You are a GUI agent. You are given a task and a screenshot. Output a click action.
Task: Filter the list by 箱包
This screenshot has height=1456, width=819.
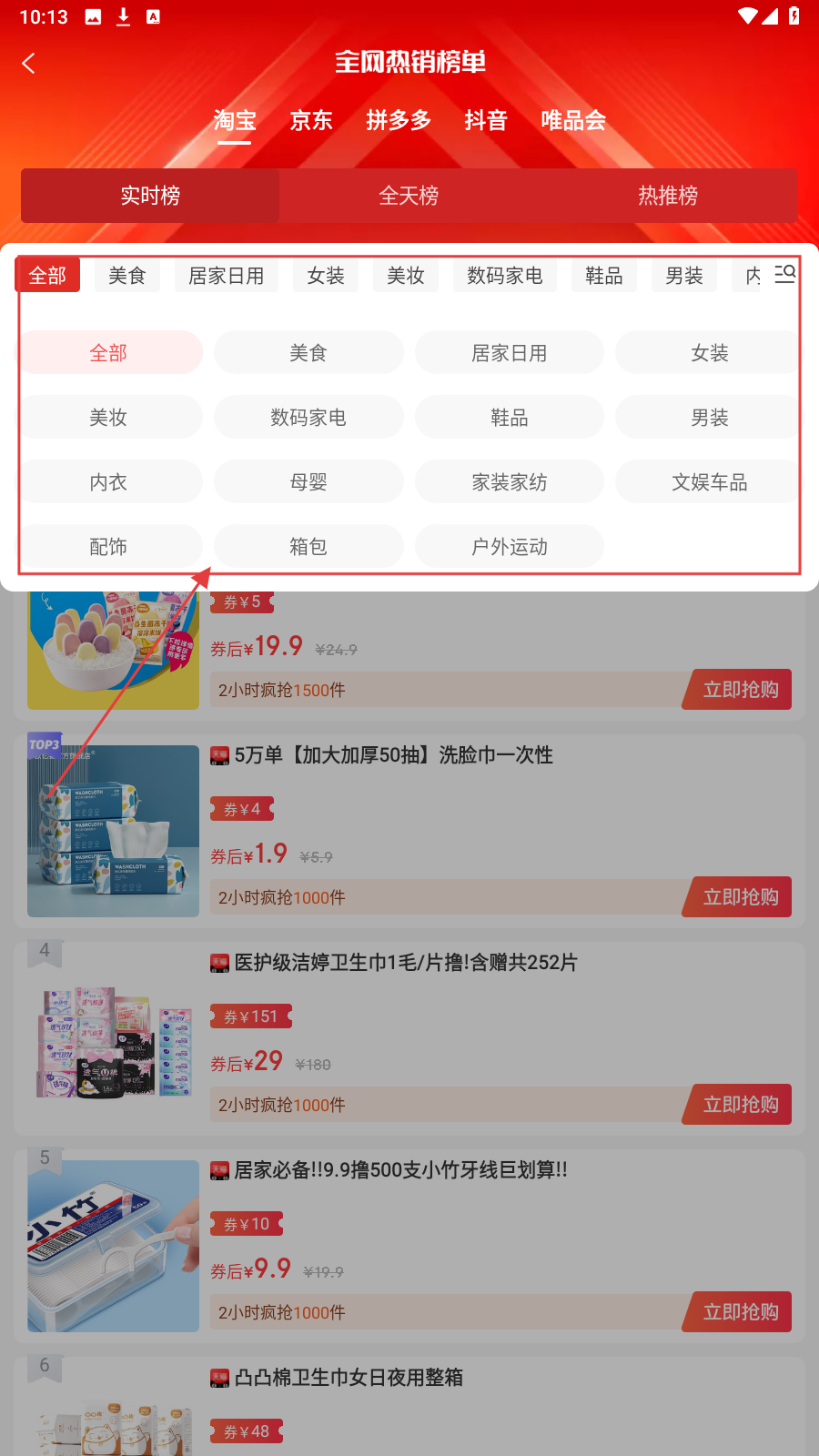[308, 547]
